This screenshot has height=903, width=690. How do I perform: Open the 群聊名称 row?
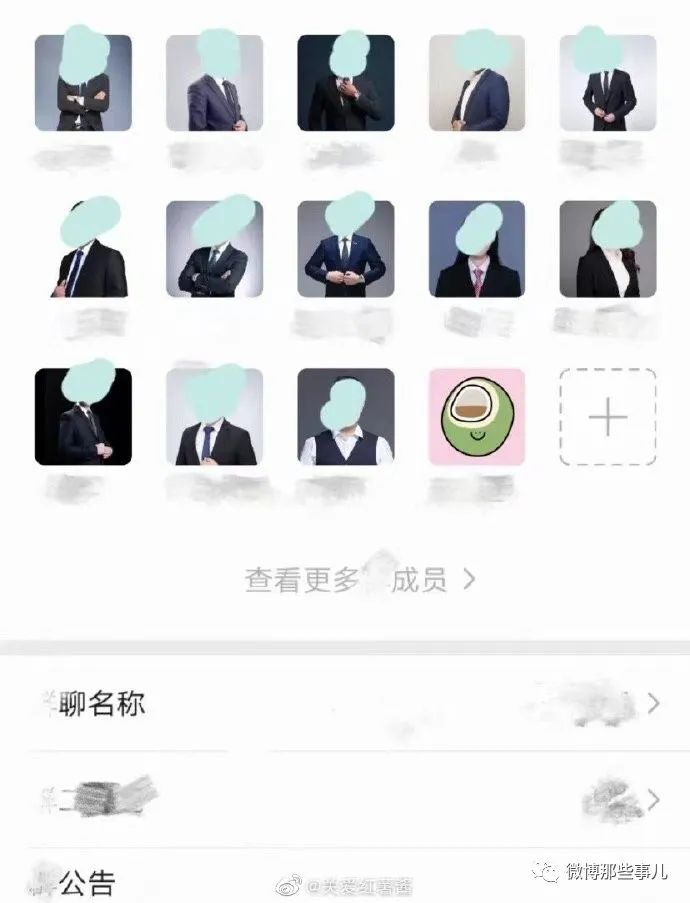(x=345, y=703)
